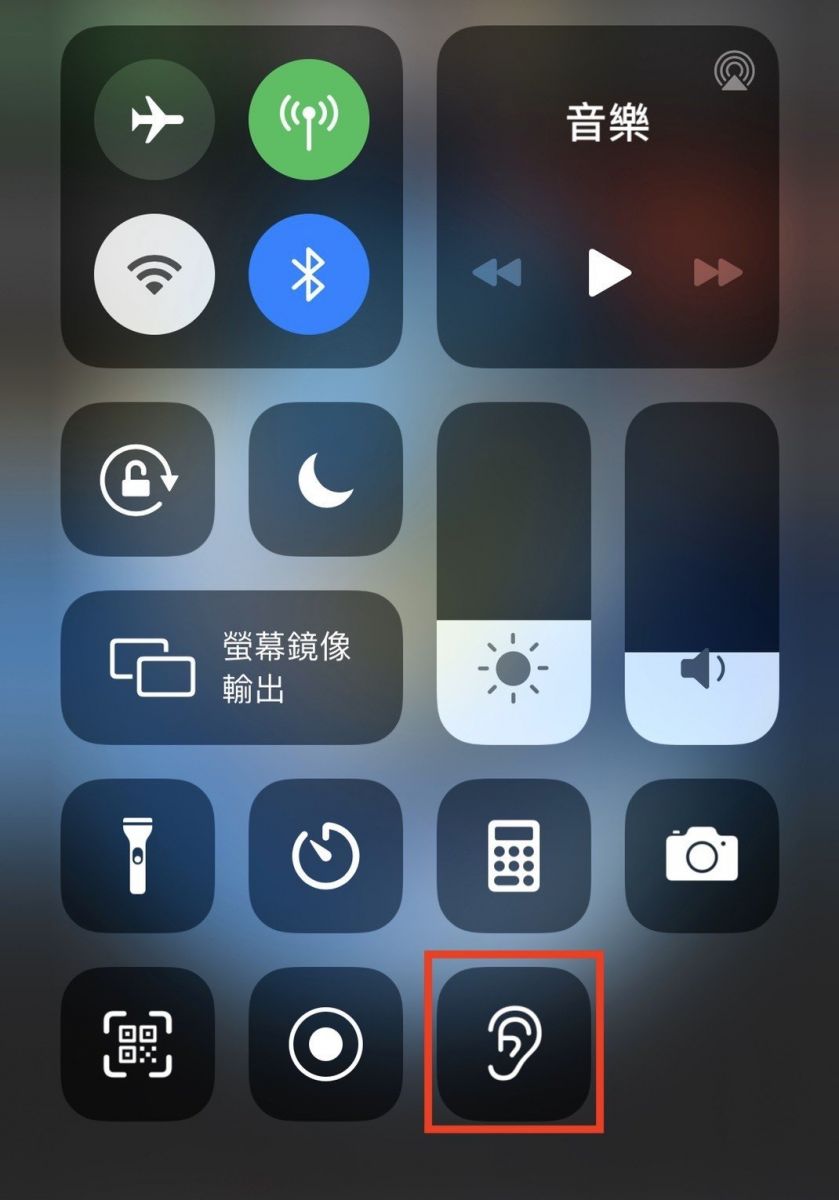Open the calculator

click(514, 856)
